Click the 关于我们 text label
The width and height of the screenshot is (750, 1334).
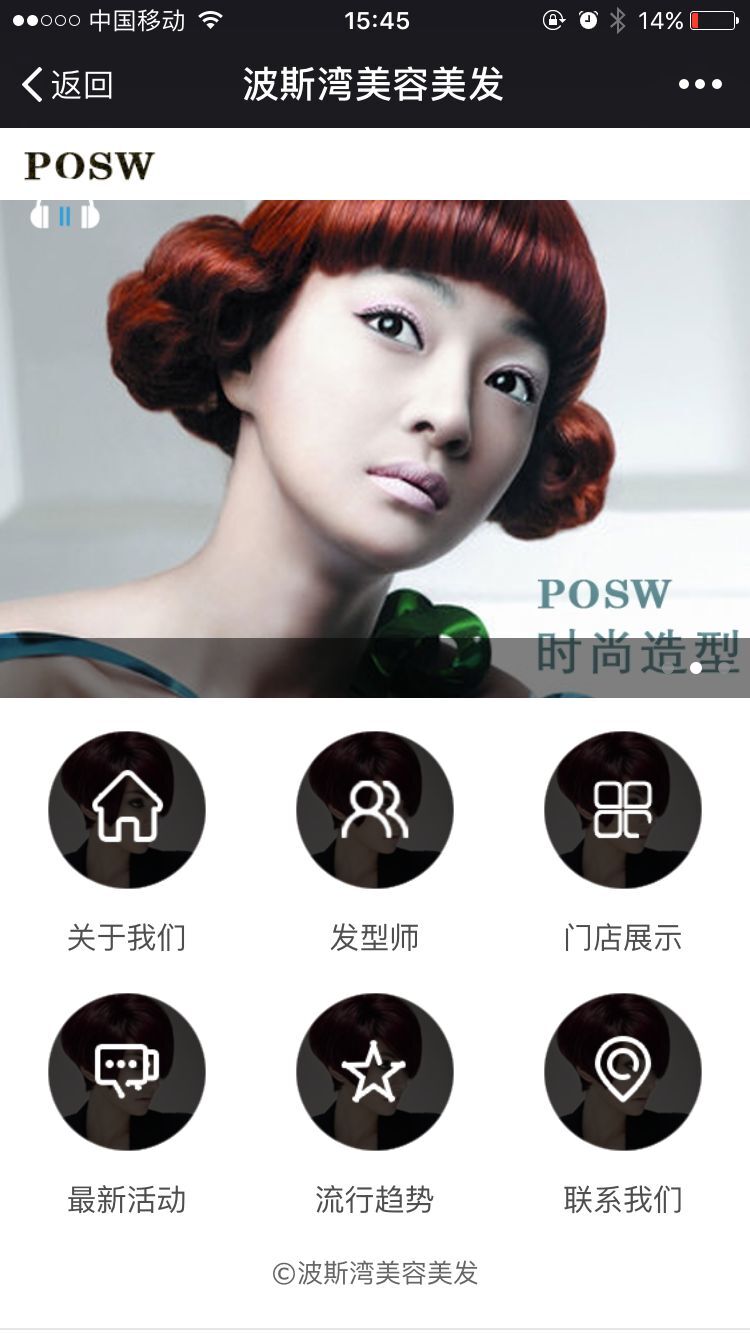126,938
